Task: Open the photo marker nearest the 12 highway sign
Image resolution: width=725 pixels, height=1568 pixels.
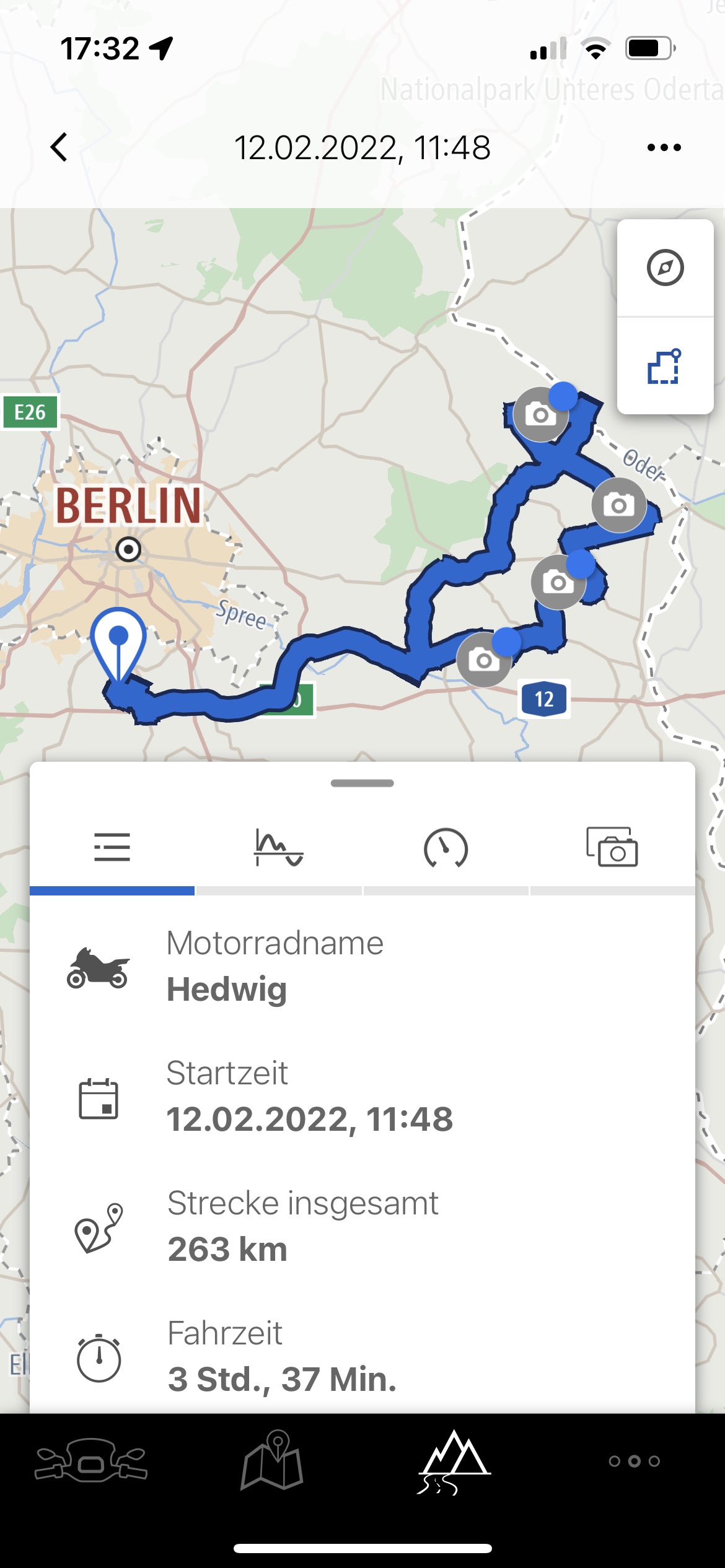Action: click(484, 660)
